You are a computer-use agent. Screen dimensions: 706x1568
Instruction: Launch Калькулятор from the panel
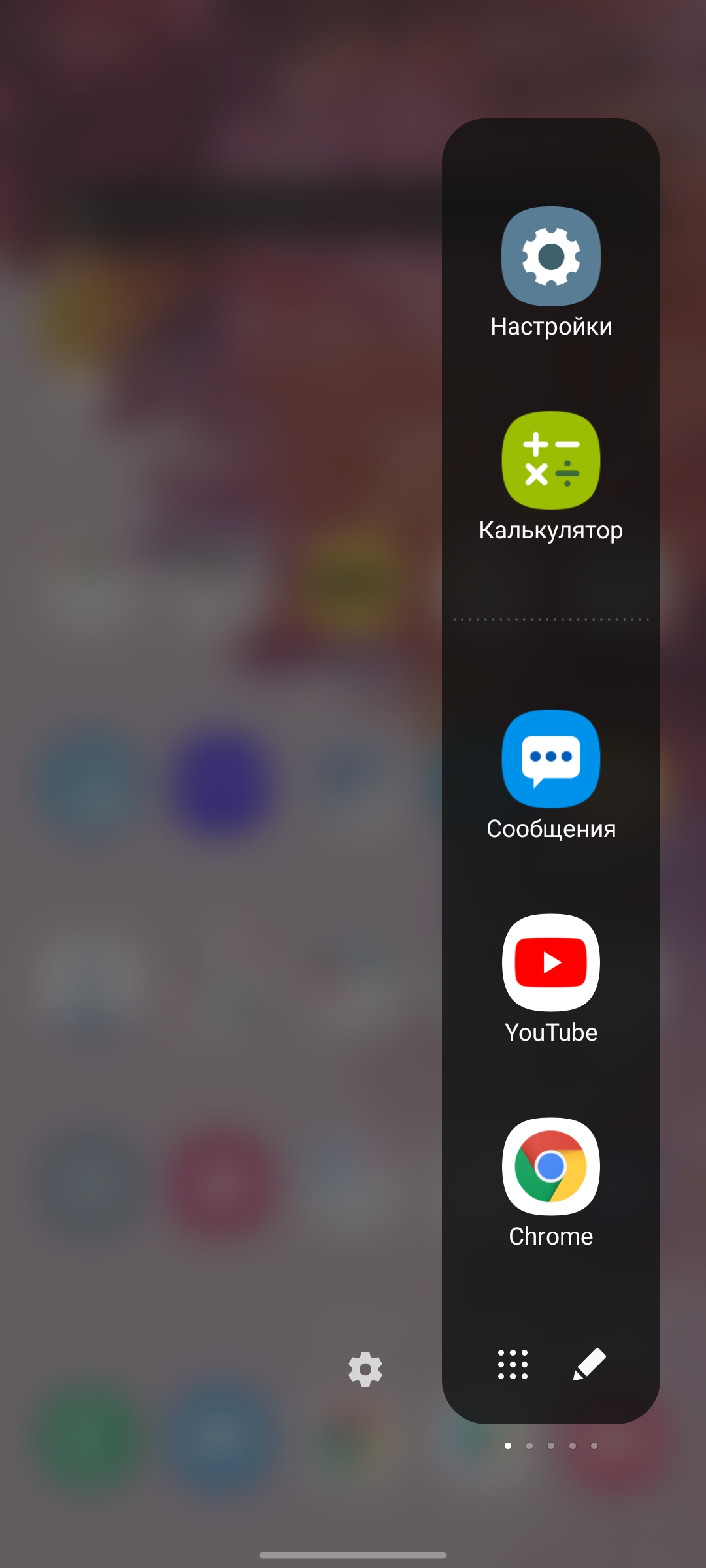click(x=550, y=461)
